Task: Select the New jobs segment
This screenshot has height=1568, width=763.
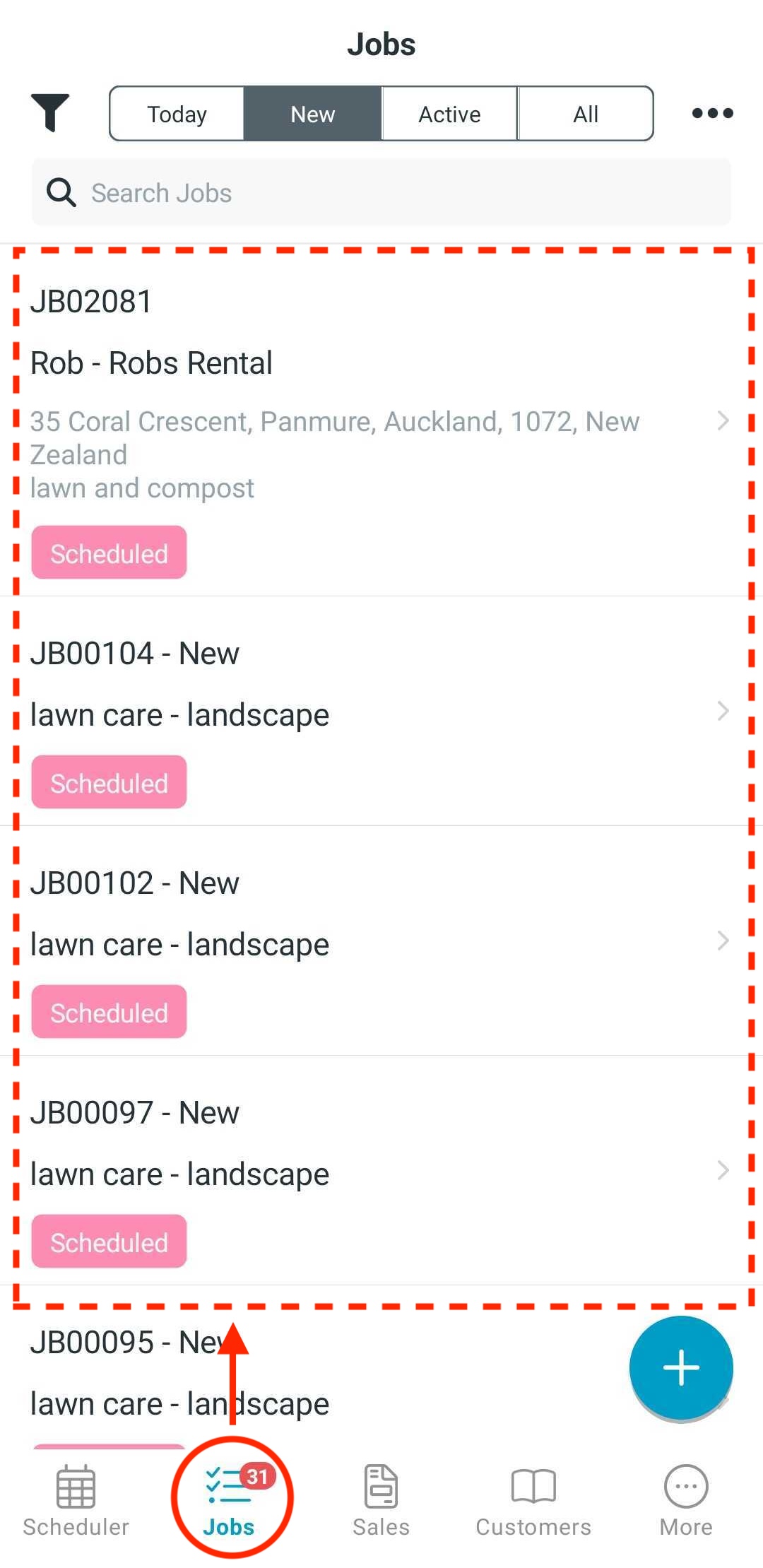Action: point(312,114)
